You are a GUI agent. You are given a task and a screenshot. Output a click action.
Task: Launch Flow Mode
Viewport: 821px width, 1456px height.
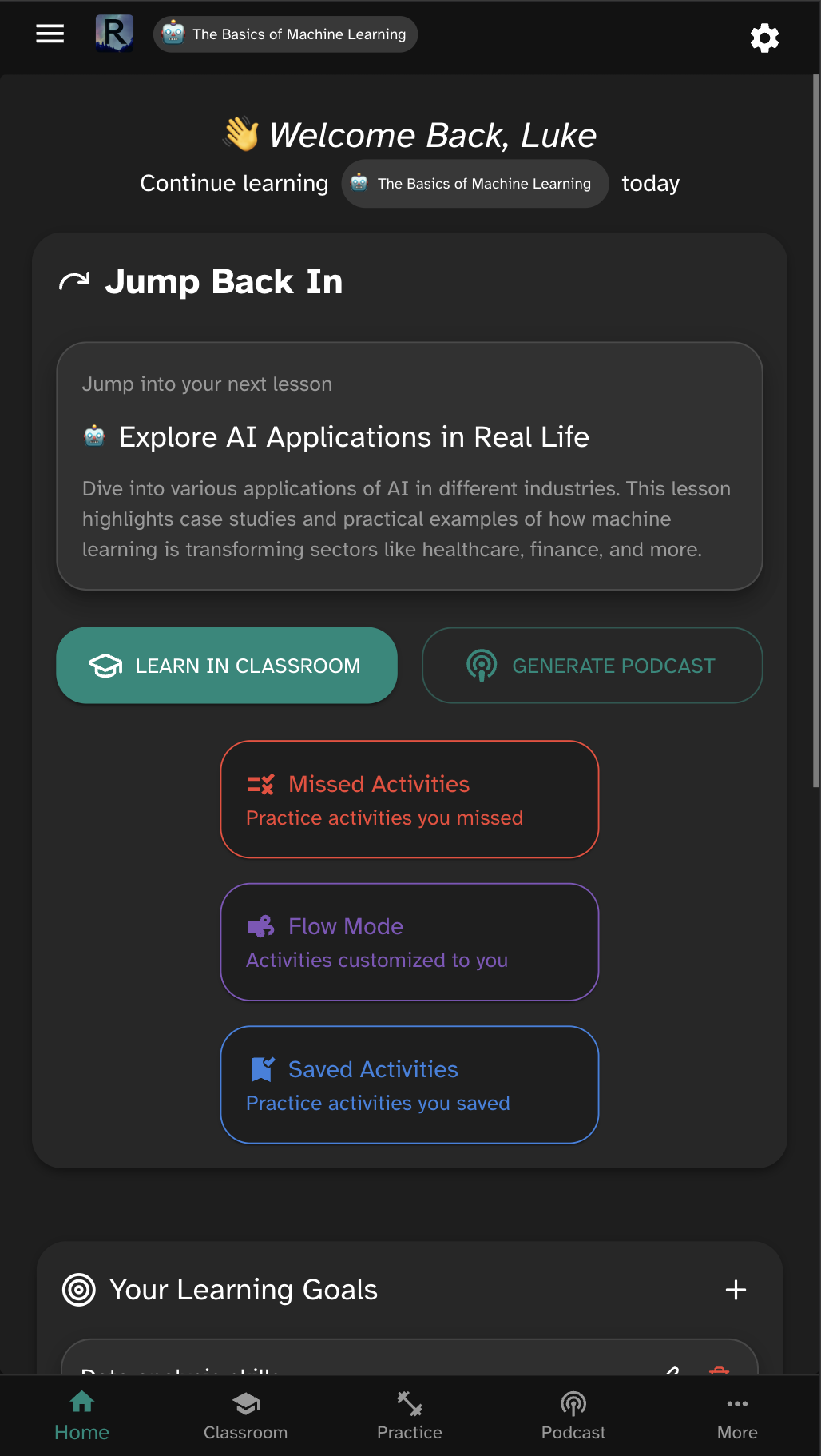tap(410, 942)
